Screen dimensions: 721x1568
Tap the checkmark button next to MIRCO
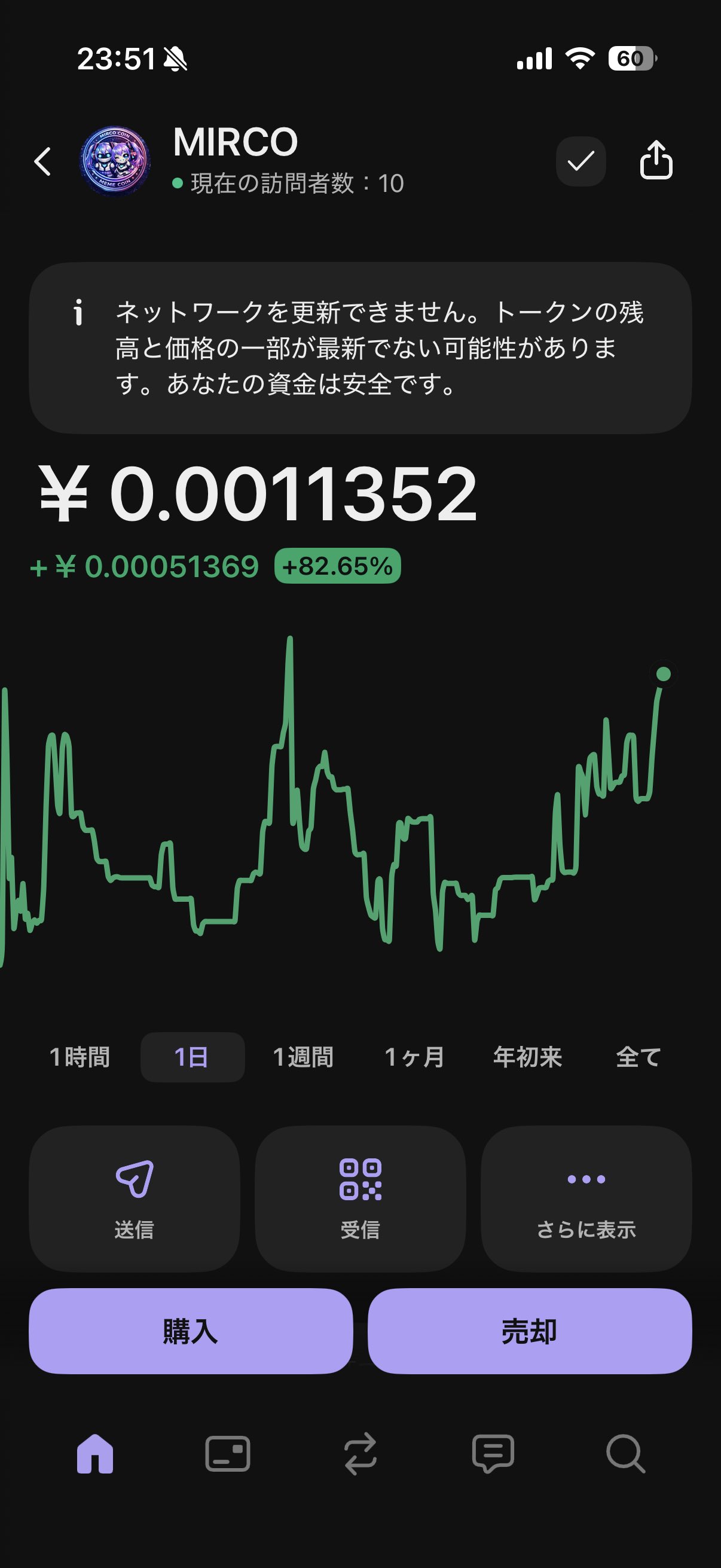(581, 162)
